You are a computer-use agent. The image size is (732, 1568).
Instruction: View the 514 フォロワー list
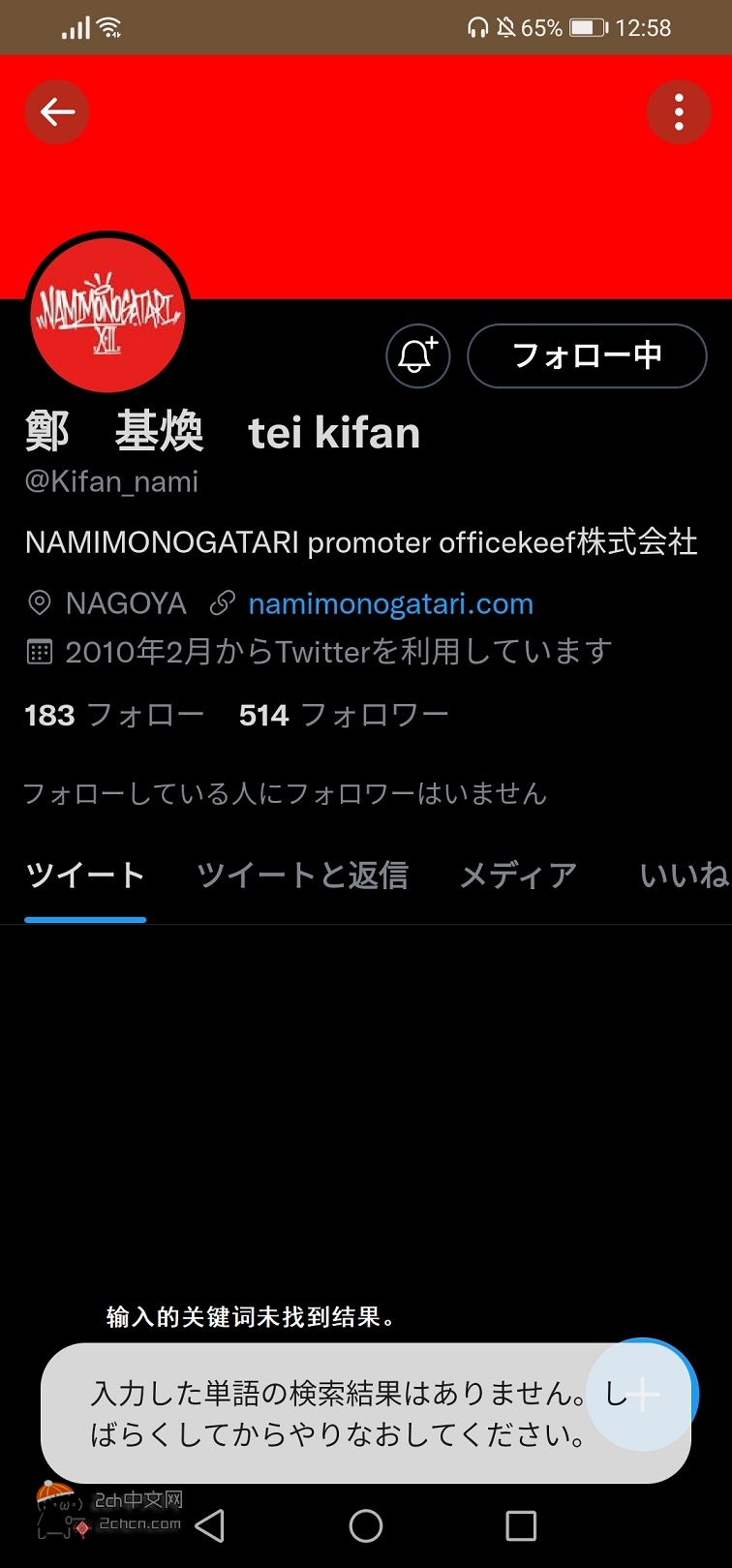tap(344, 716)
